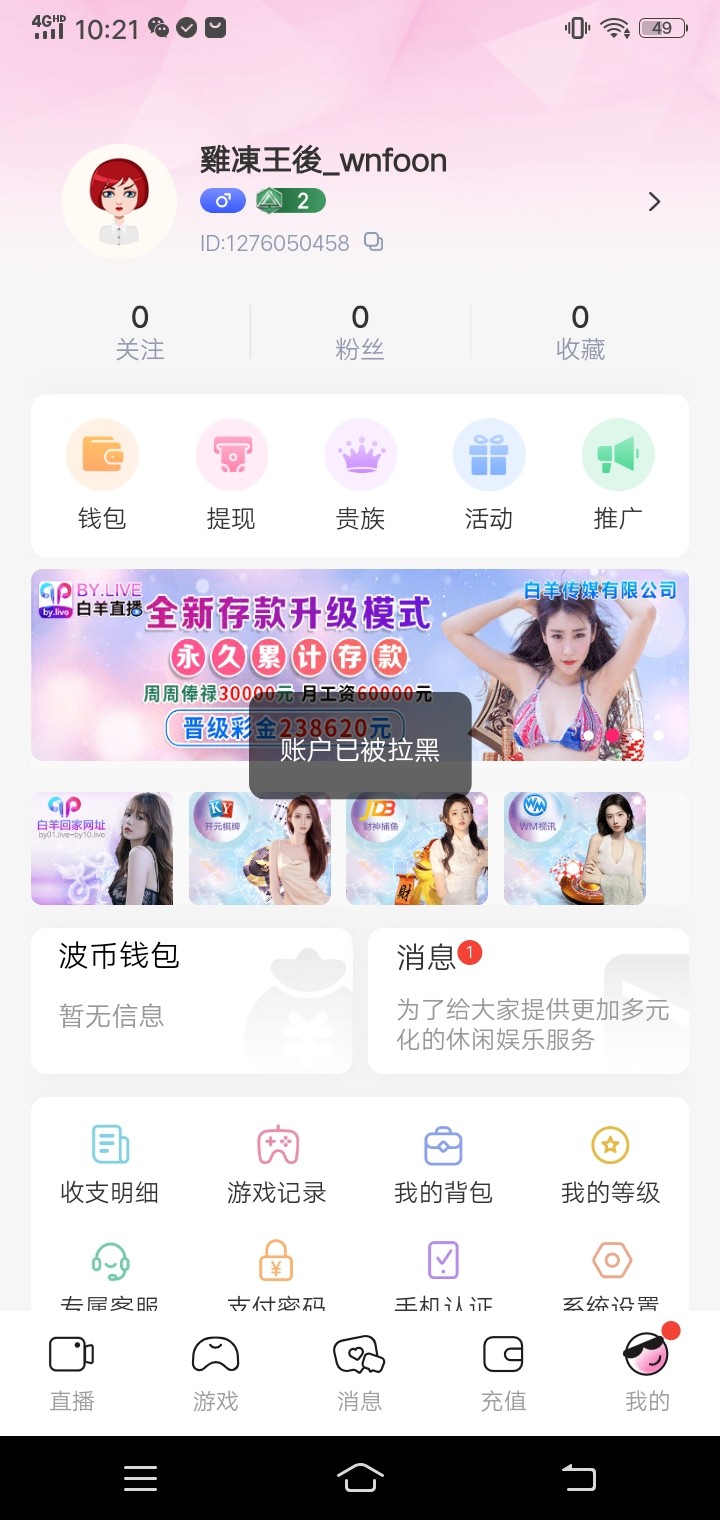Switch to the 游戏 games tab

pyautogui.click(x=216, y=1373)
